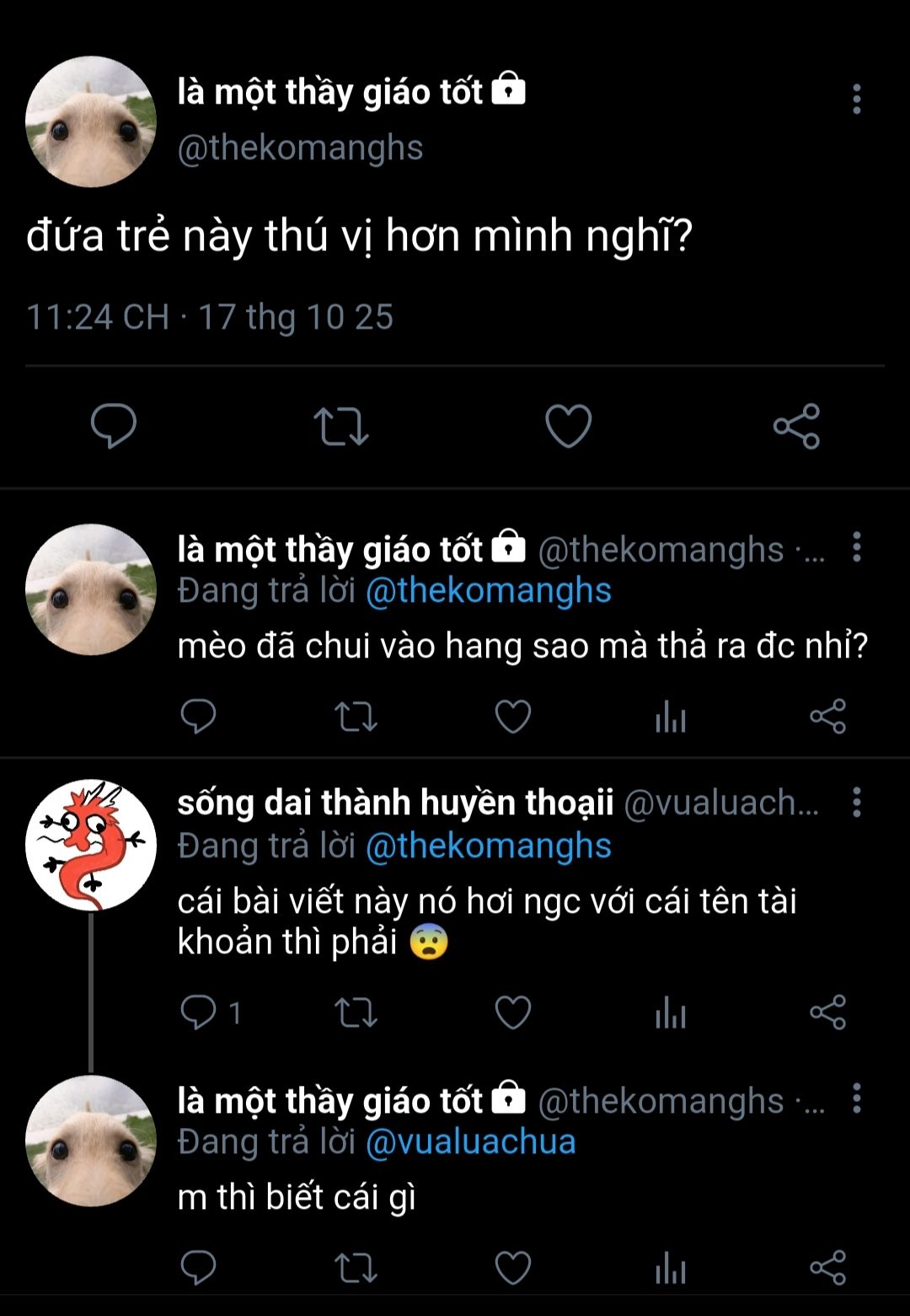Like the reply "mèo đã chui vào hang"

512,717
